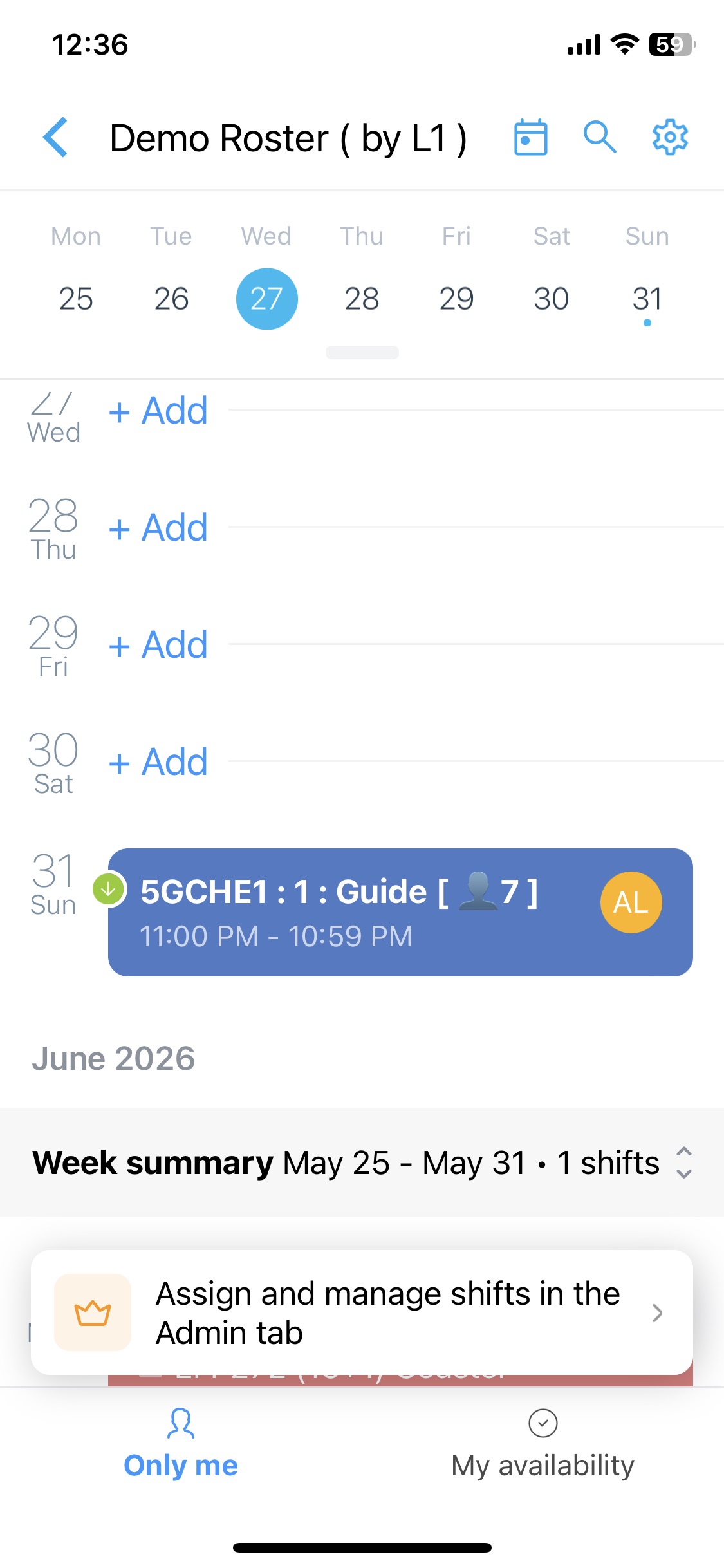Search the roster

pos(600,137)
